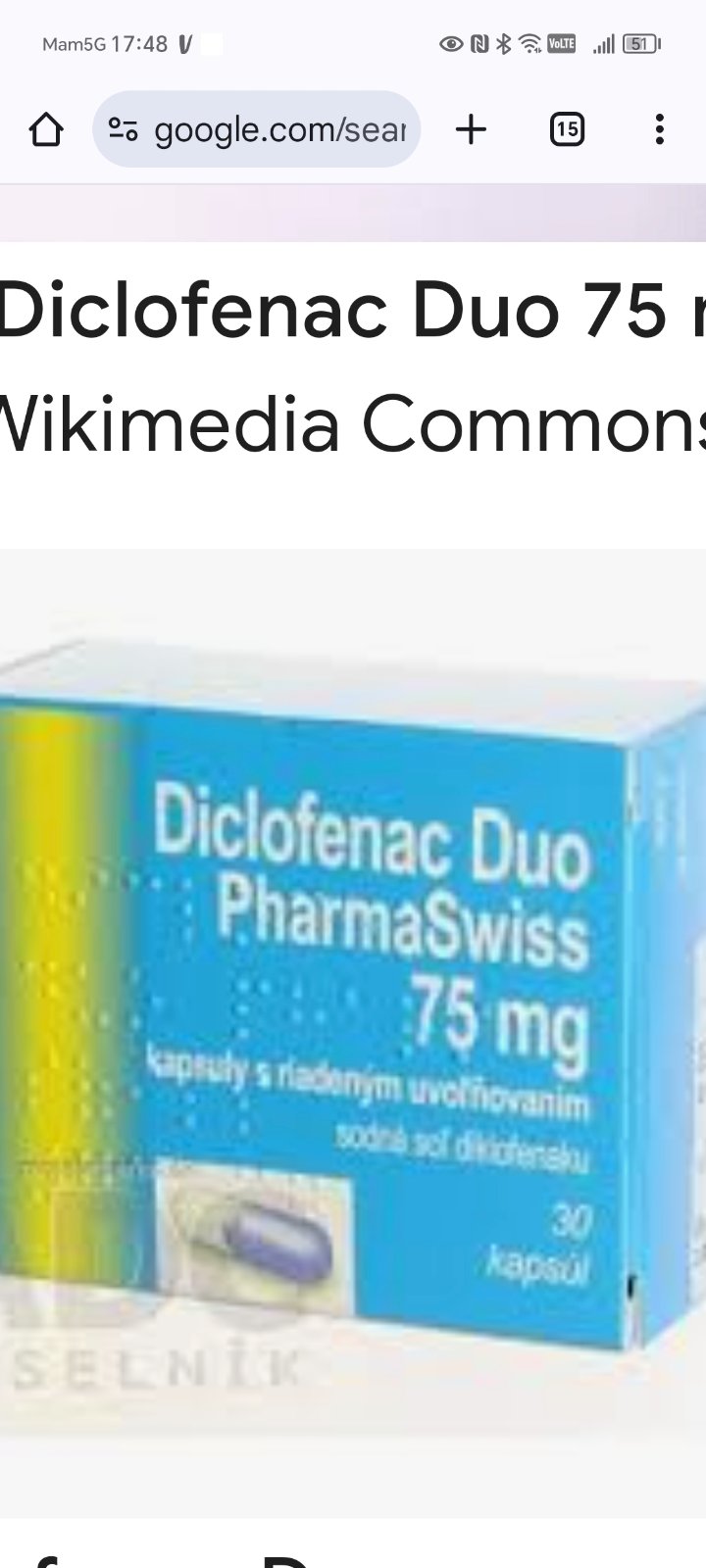Open Chrome's overflow menu
Image resolution: width=706 pixels, height=1568 pixels.
point(659,129)
